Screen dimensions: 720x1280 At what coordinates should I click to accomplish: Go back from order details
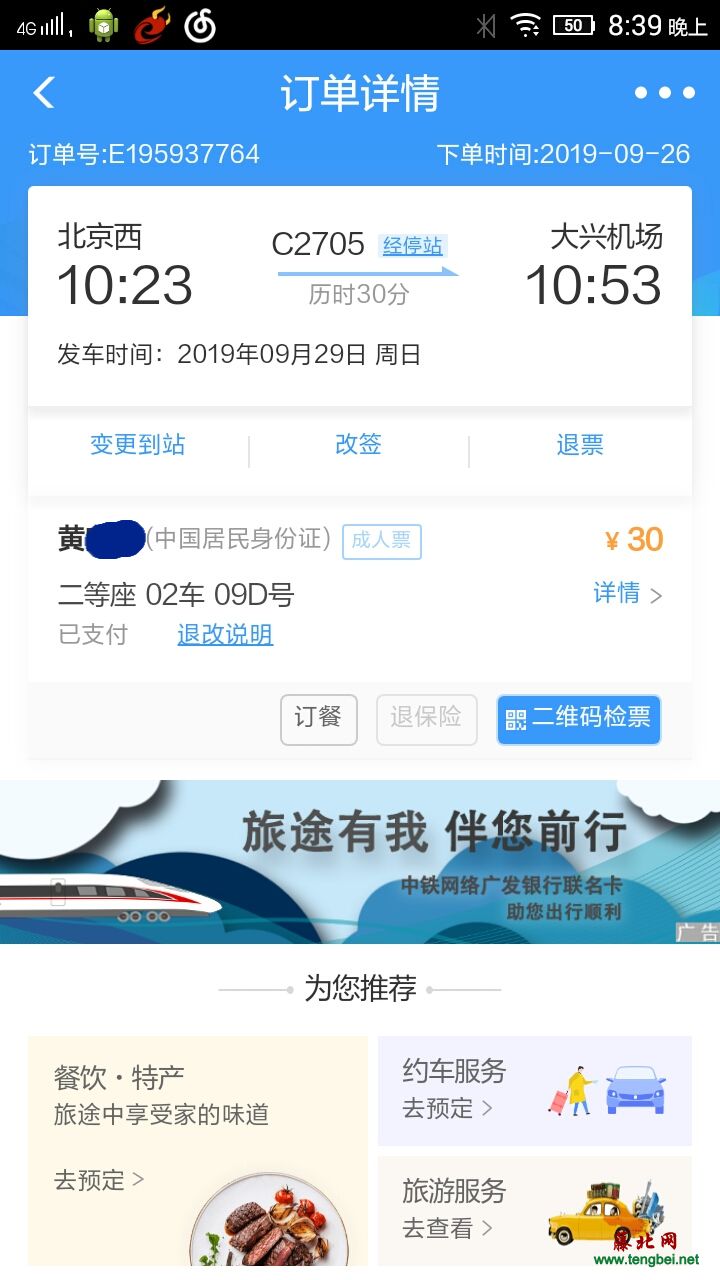click(43, 93)
